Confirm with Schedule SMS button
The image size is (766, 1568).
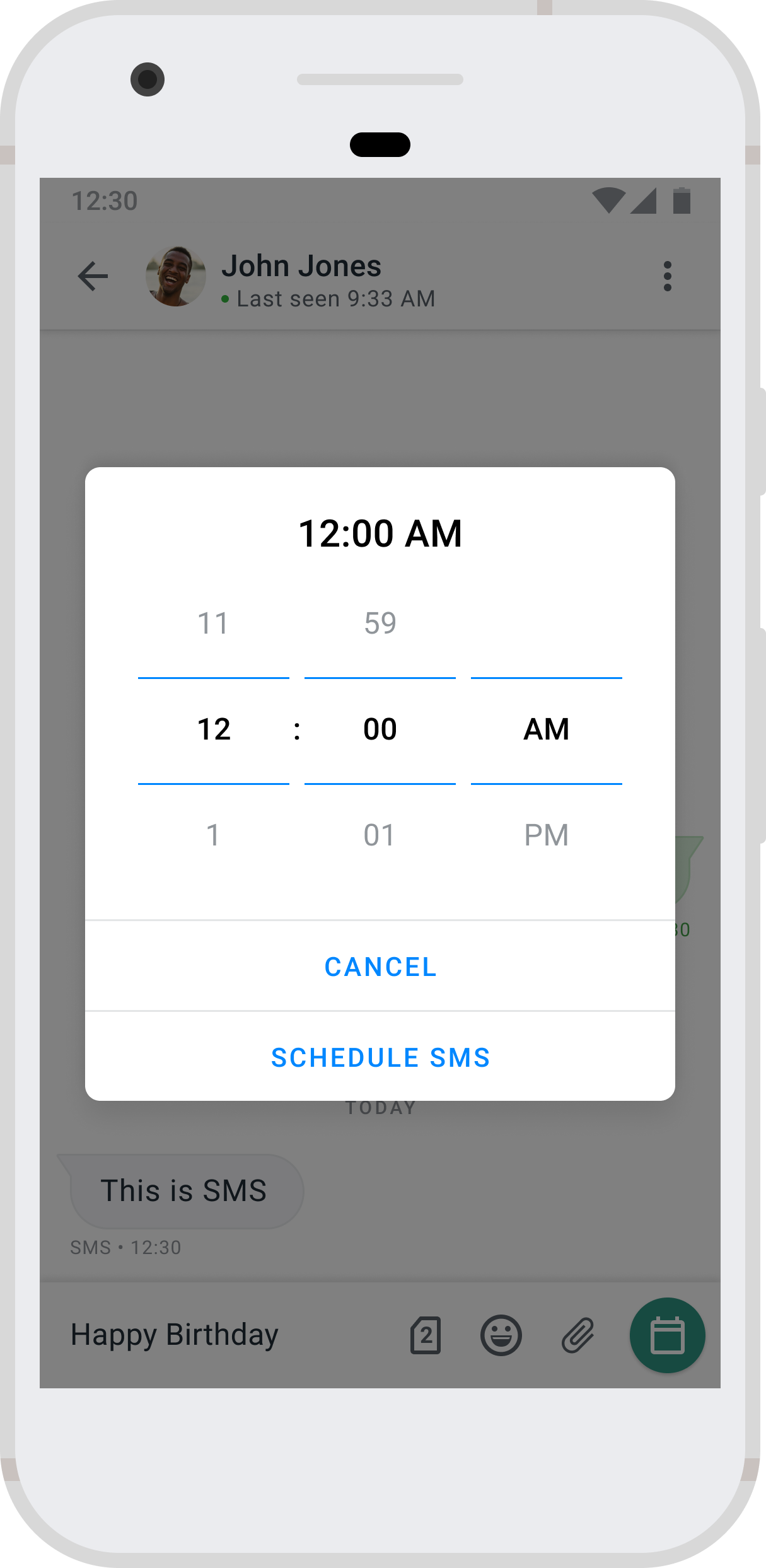click(x=380, y=1057)
